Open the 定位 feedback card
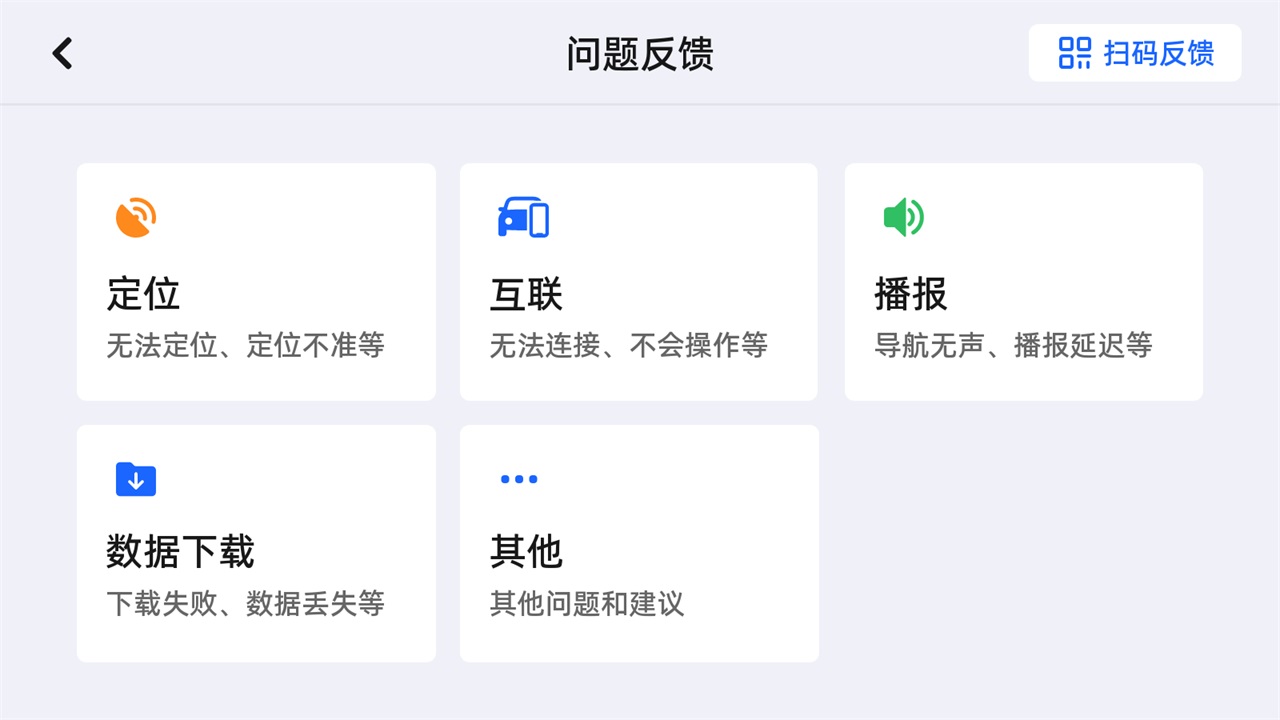 tap(256, 282)
